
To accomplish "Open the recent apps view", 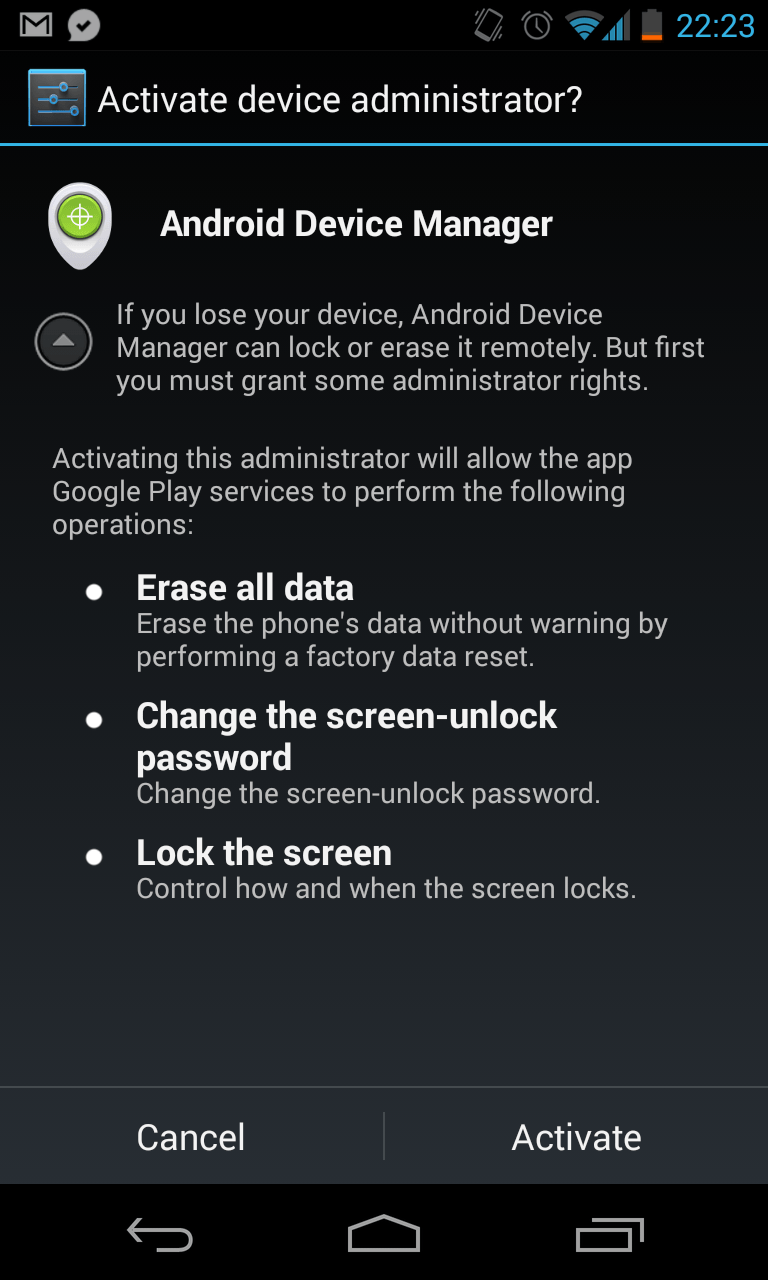I will [609, 1236].
